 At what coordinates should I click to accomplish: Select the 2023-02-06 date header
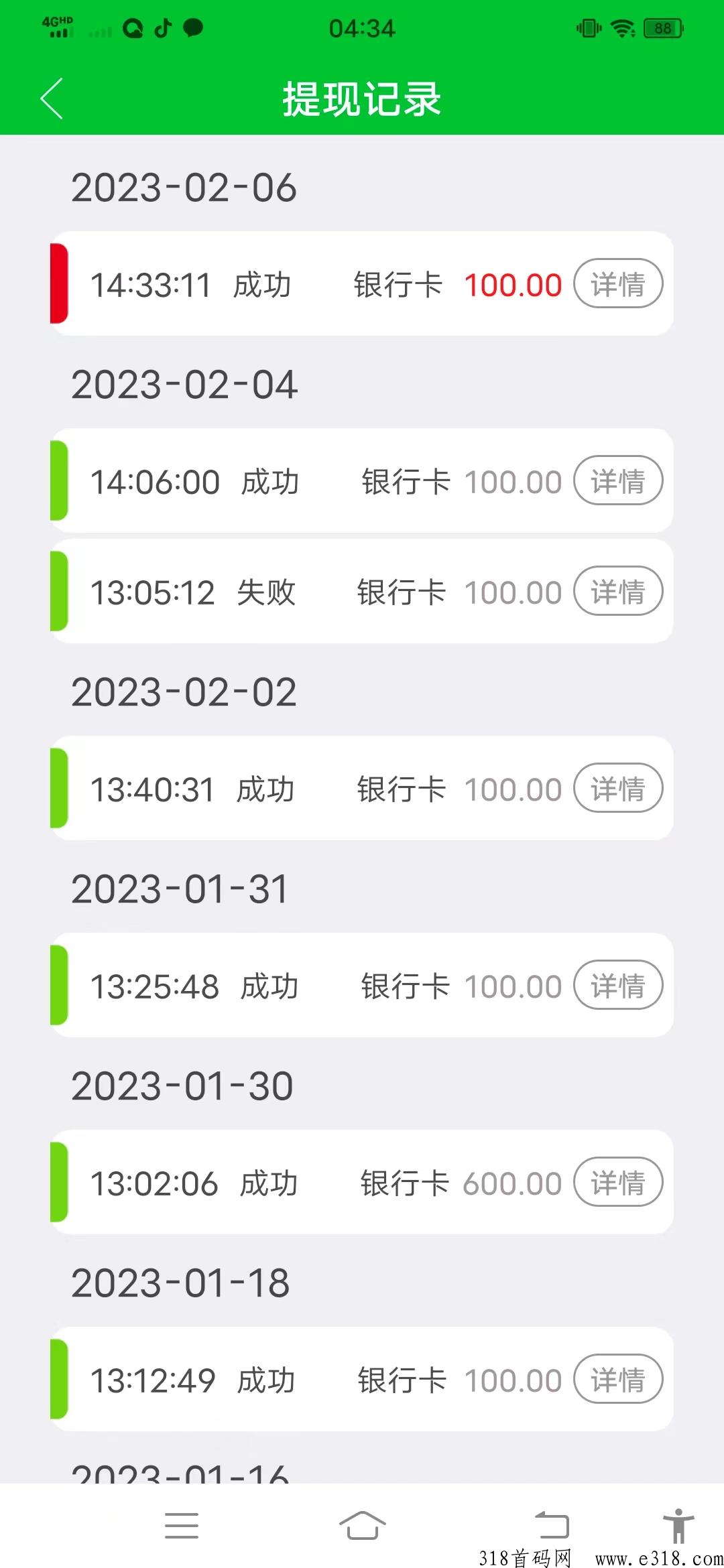click(x=186, y=187)
